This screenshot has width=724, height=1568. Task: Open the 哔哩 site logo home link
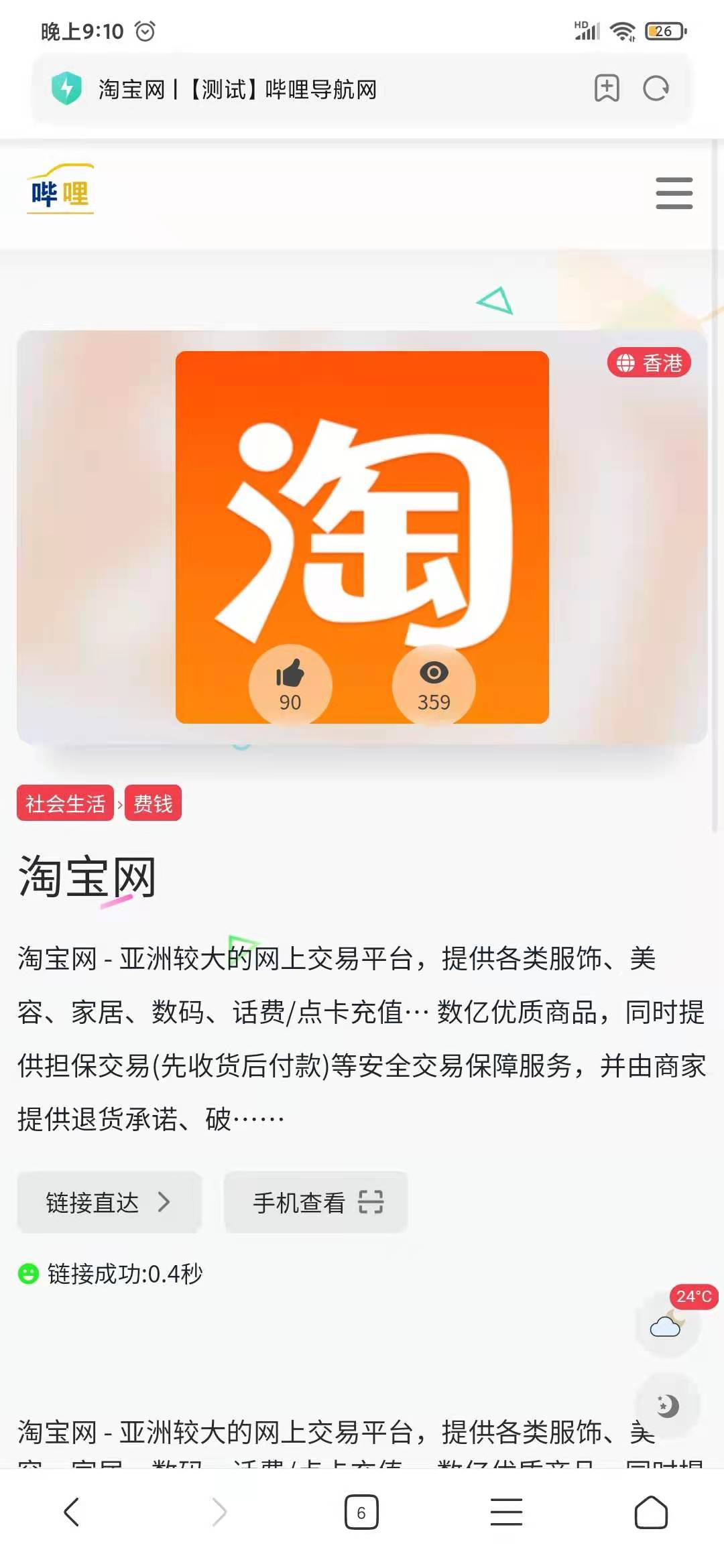pyautogui.click(x=60, y=191)
